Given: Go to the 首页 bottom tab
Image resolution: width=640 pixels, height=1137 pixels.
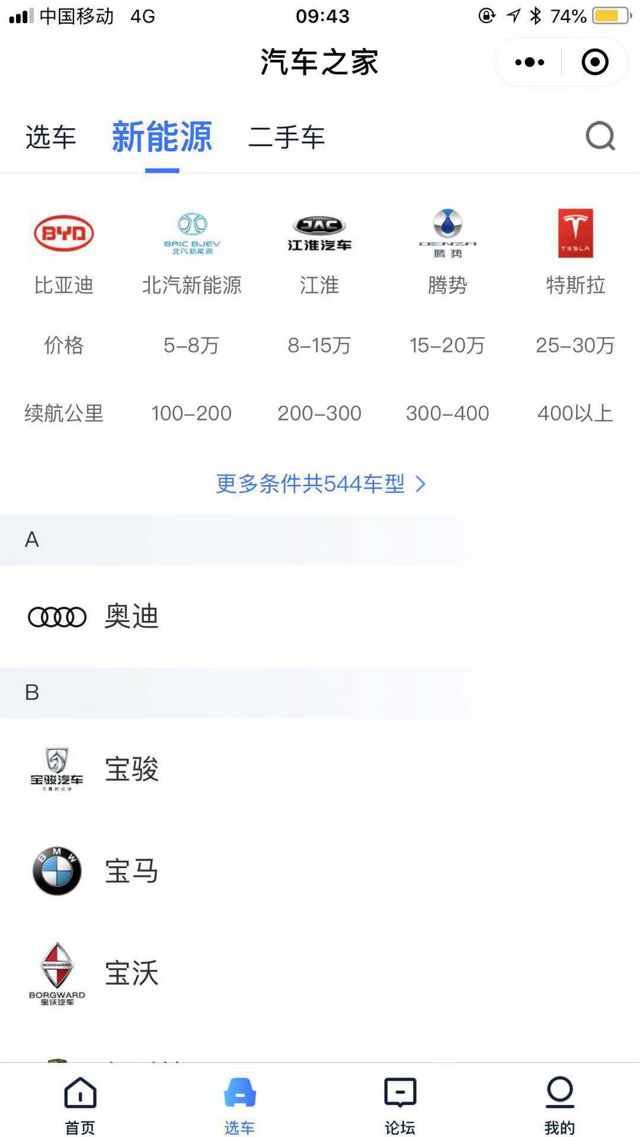Looking at the screenshot, I should 80,1105.
